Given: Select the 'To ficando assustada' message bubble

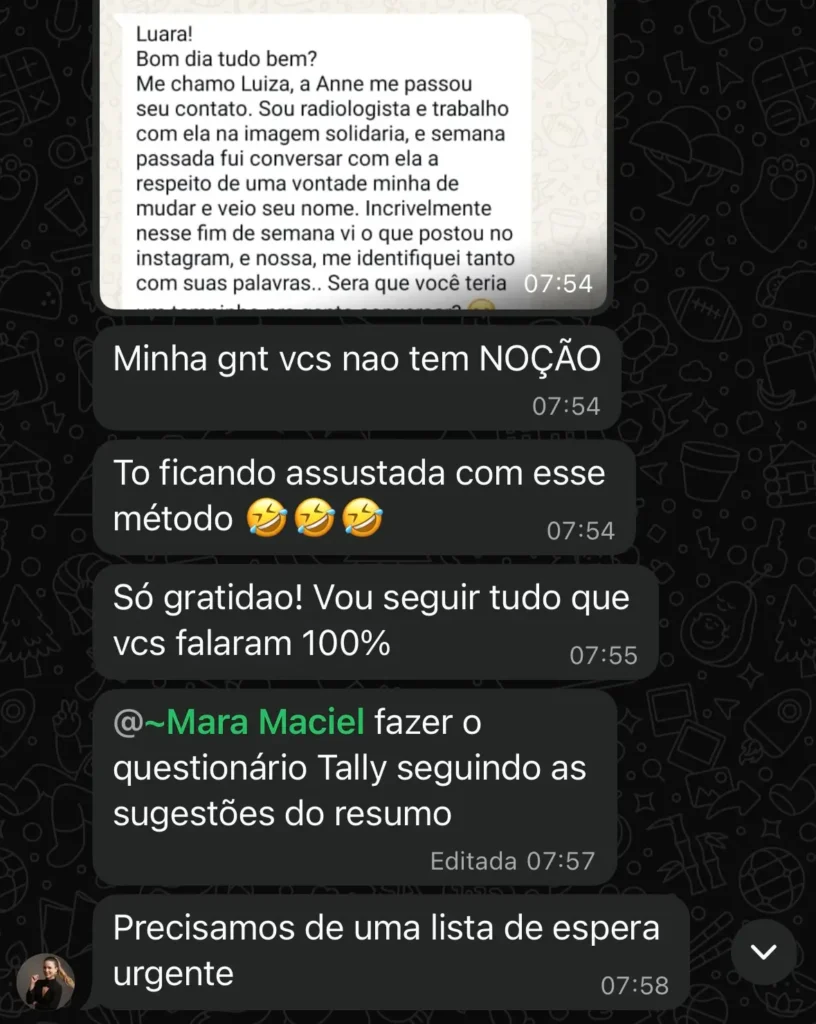Looking at the screenshot, I should pos(365,495).
